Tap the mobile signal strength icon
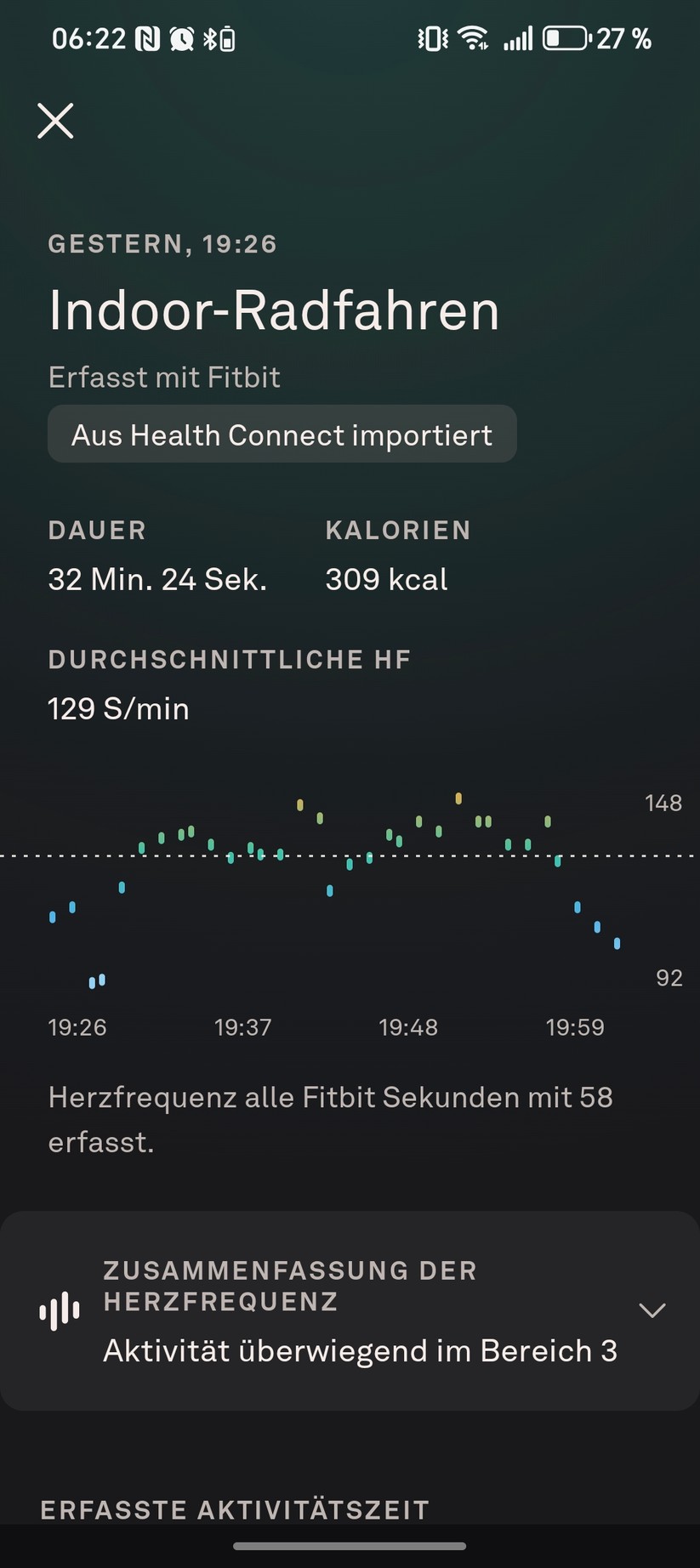The image size is (700, 1568). (x=517, y=37)
